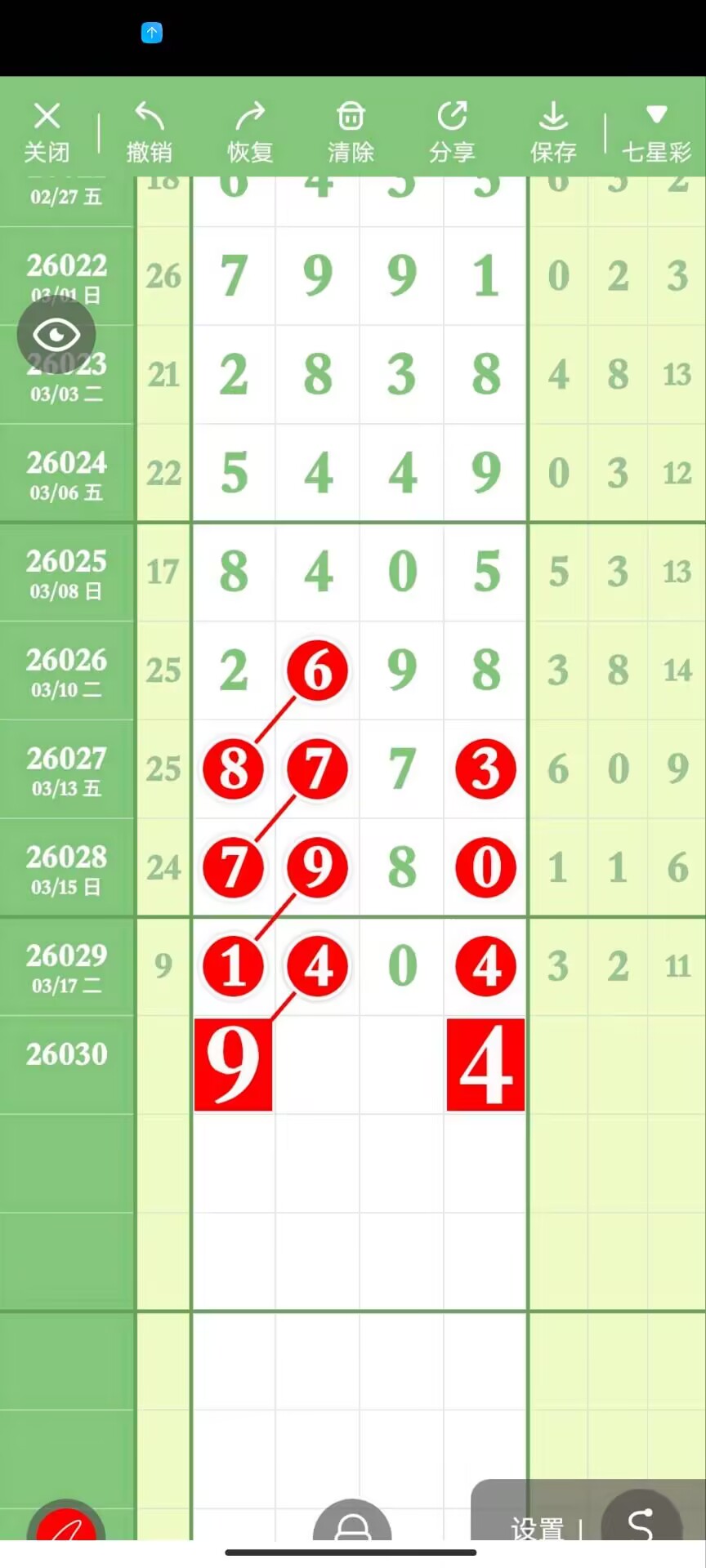This screenshot has width=706, height=1568.
Task: Open the 七星彩 lottery type dropdown
Action: tap(656, 131)
